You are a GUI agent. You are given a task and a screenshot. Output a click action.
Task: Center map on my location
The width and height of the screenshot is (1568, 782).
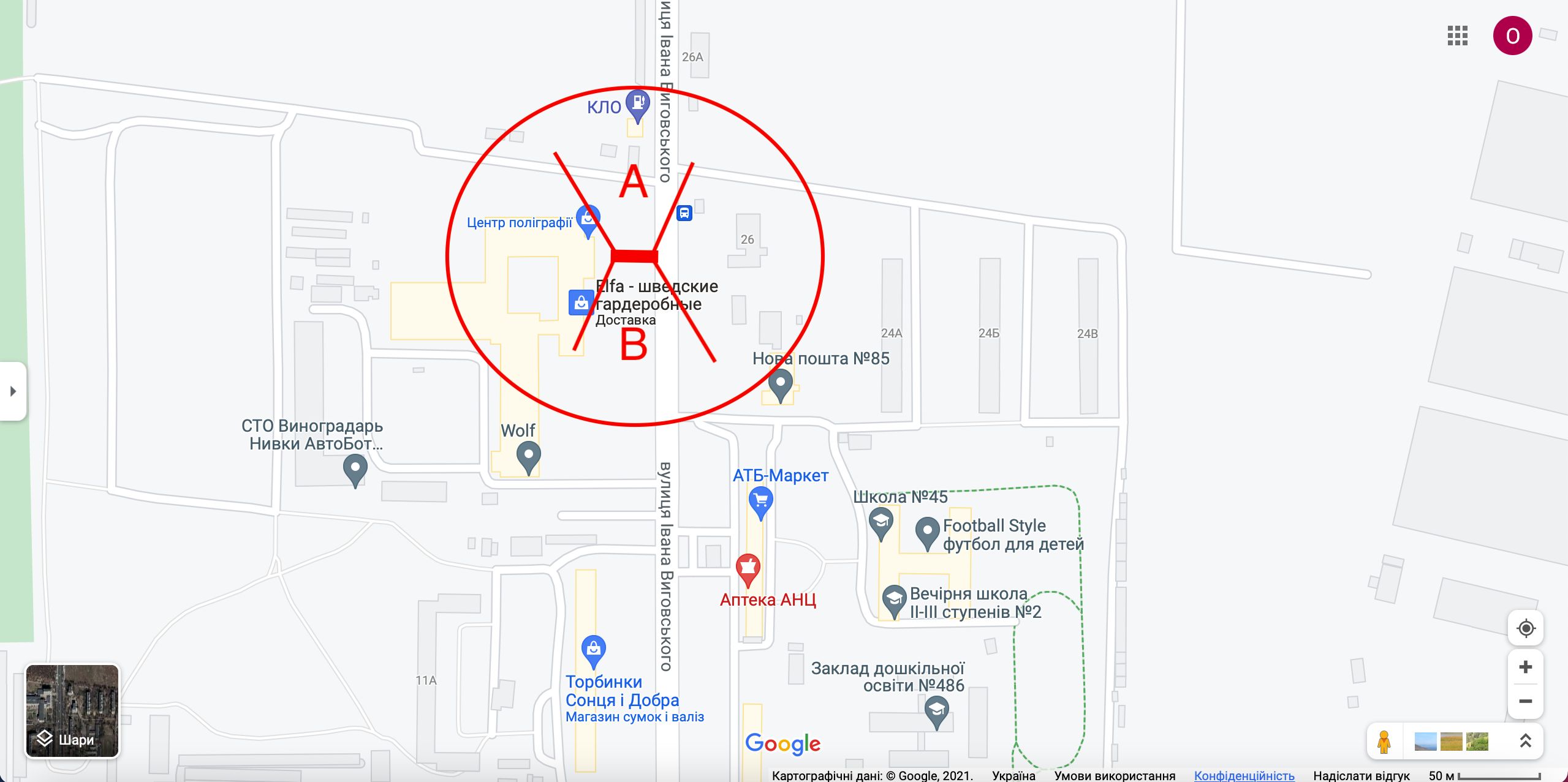click(1526, 628)
